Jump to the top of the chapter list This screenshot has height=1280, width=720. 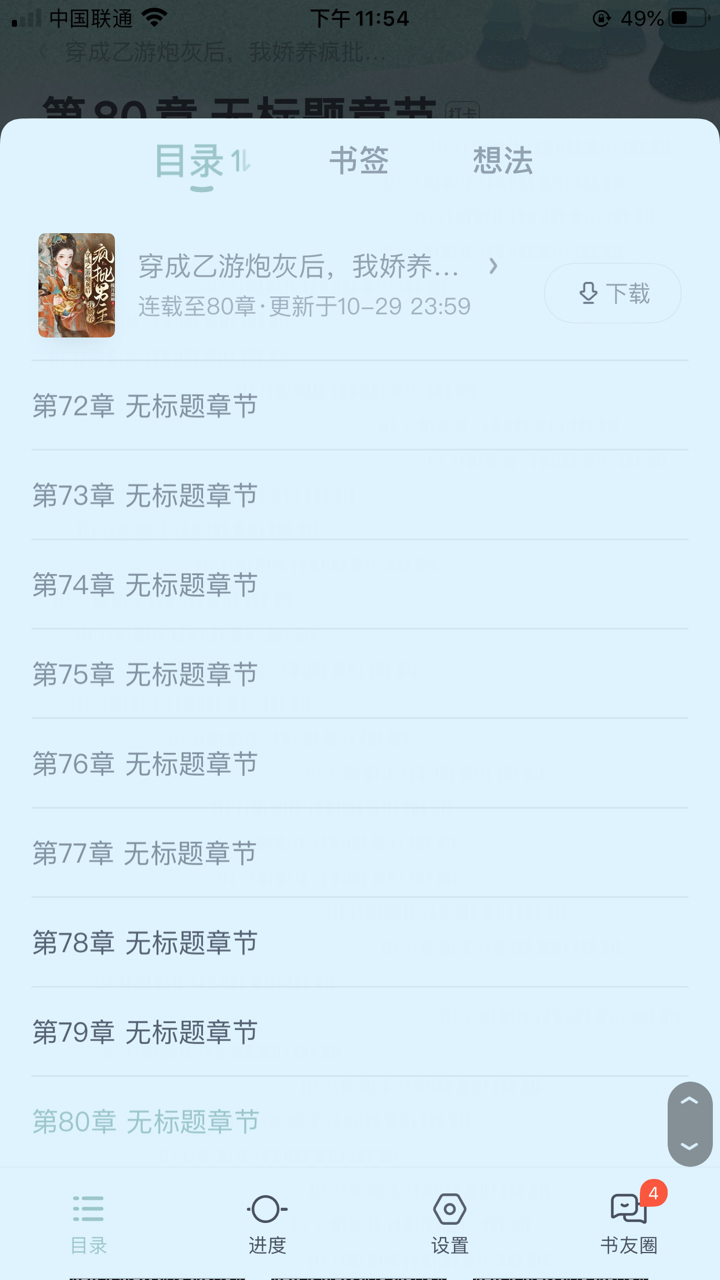coord(689,1102)
